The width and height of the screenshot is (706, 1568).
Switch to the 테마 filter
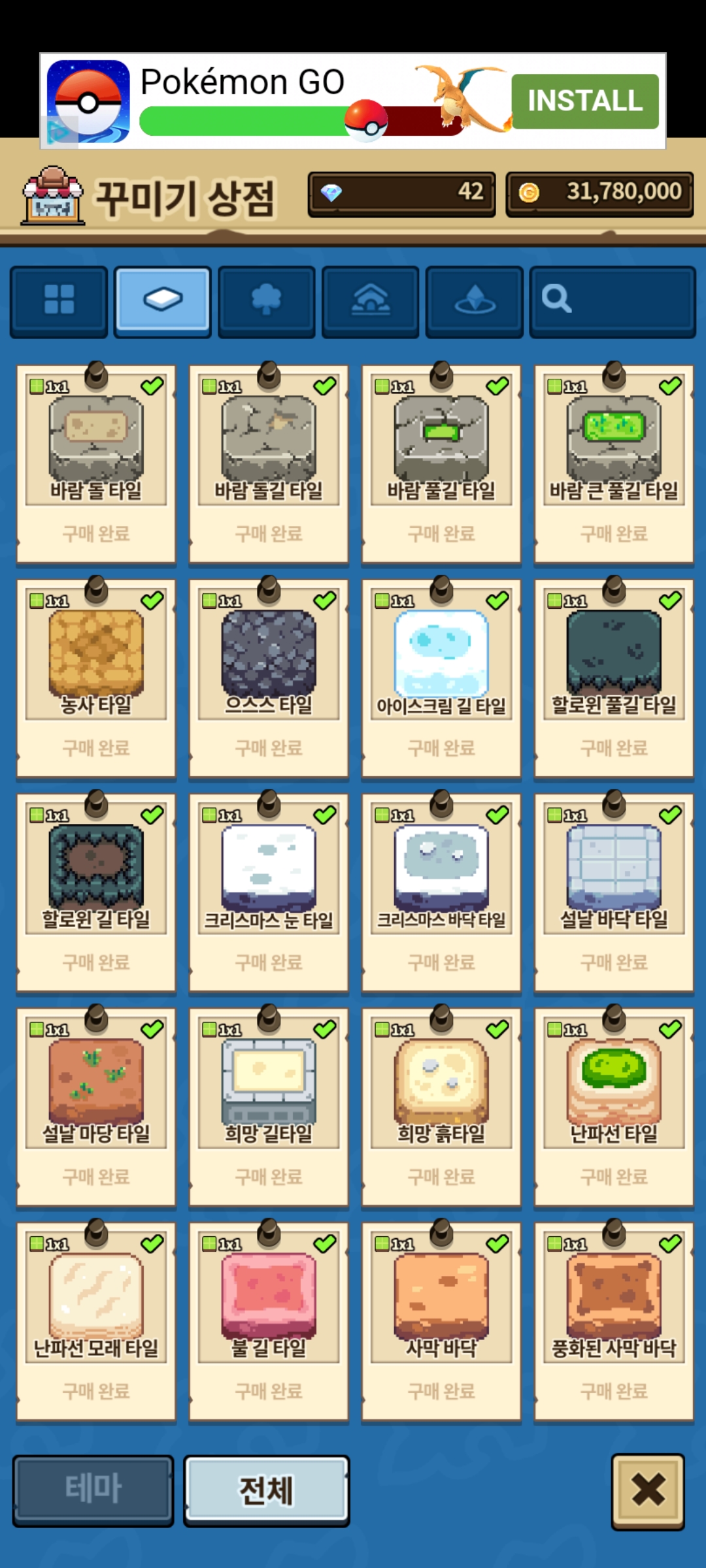point(93,1490)
